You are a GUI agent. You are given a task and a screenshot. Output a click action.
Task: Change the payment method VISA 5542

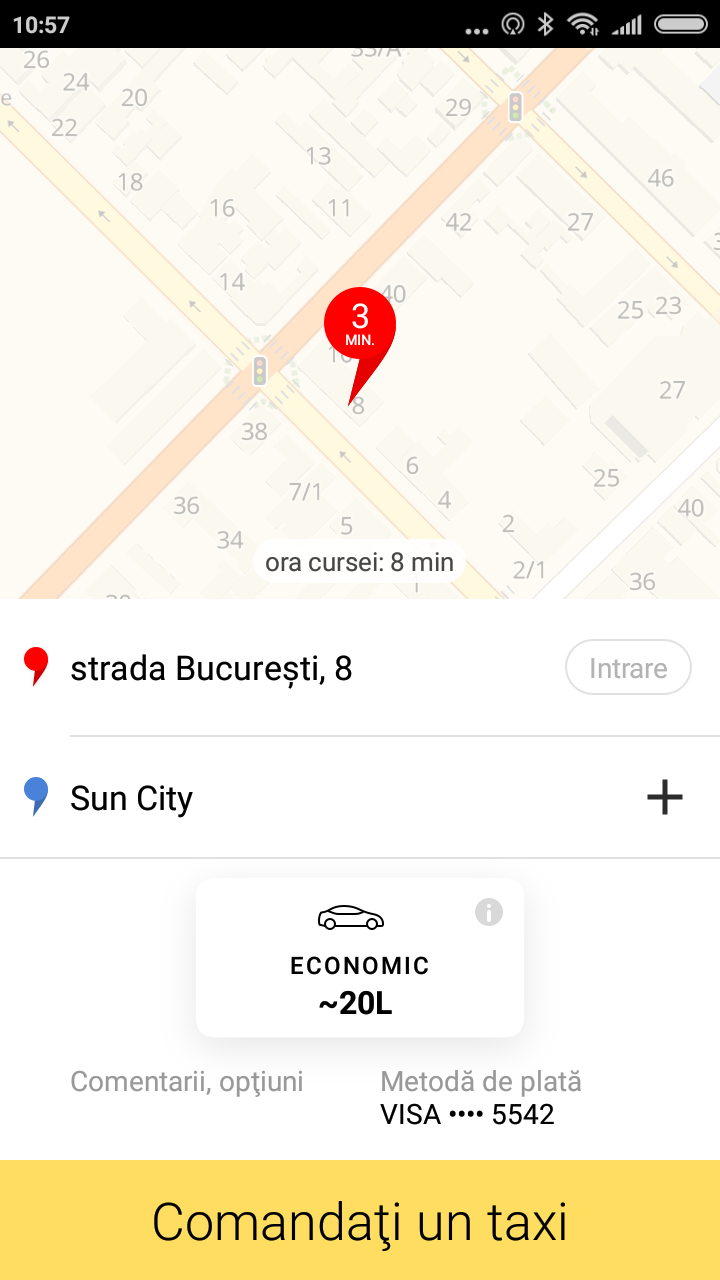[x=481, y=1097]
